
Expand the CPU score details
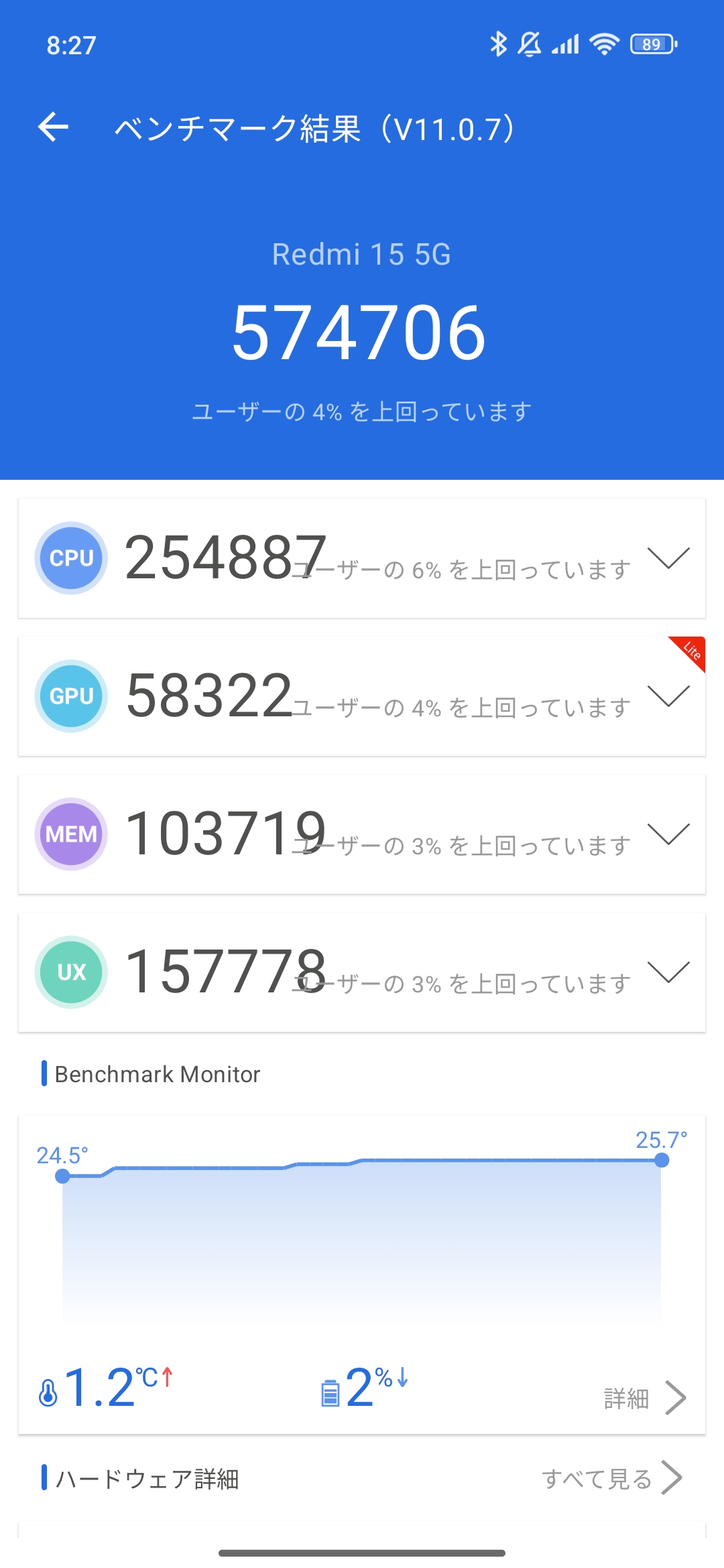tap(668, 558)
